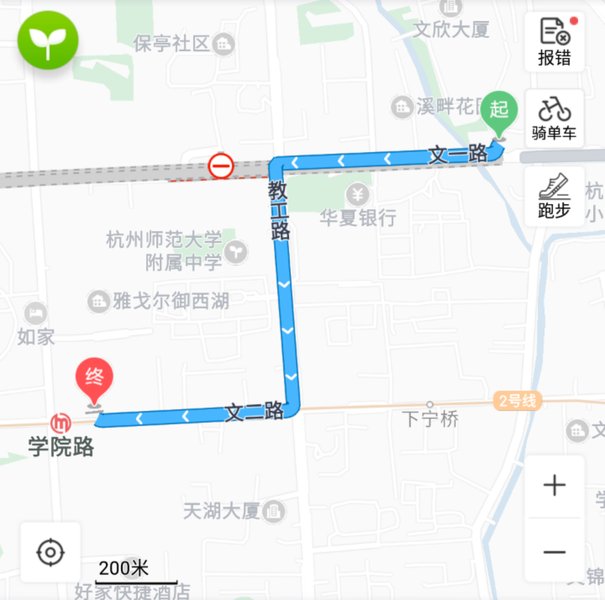
Task: Tap the green sprout icon
Action: click(x=47, y=40)
